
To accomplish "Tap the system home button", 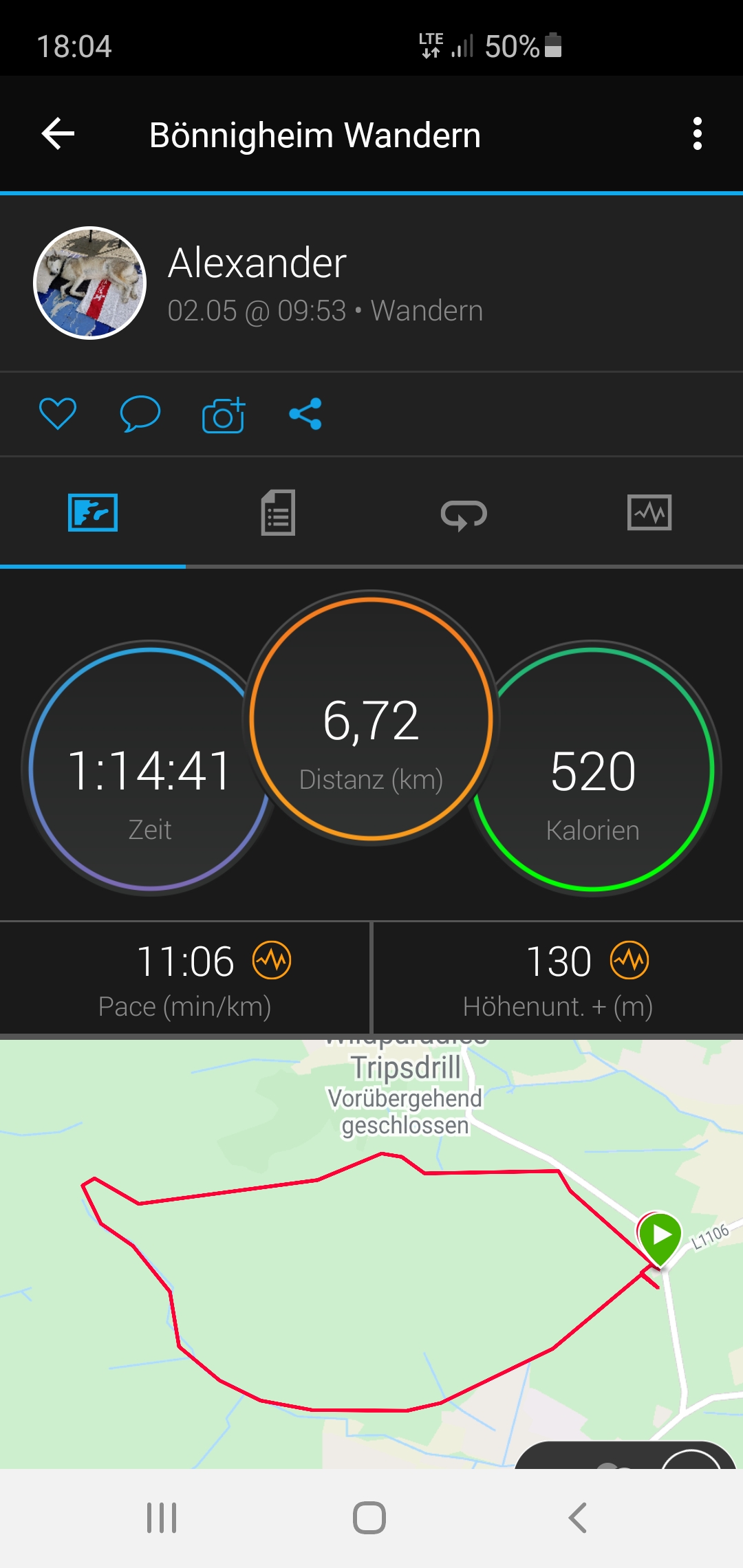I will click(369, 1518).
